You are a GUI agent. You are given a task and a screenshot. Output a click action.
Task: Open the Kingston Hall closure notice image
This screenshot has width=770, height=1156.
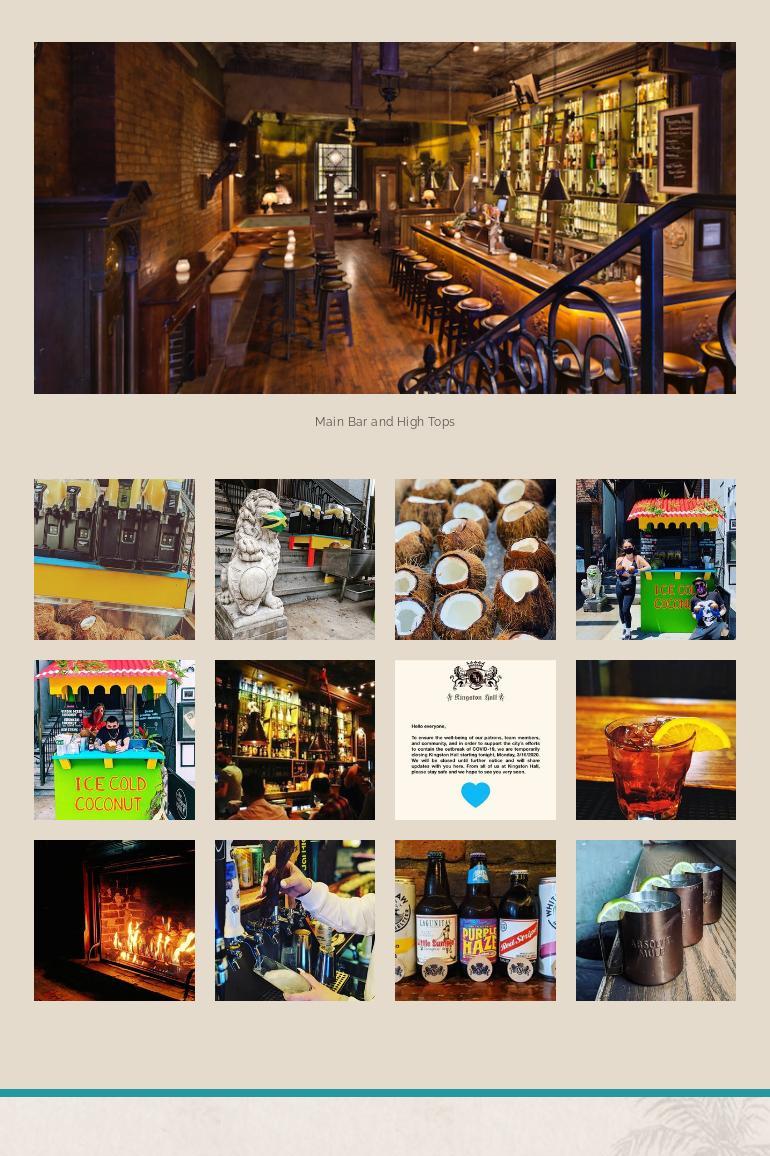coord(475,740)
